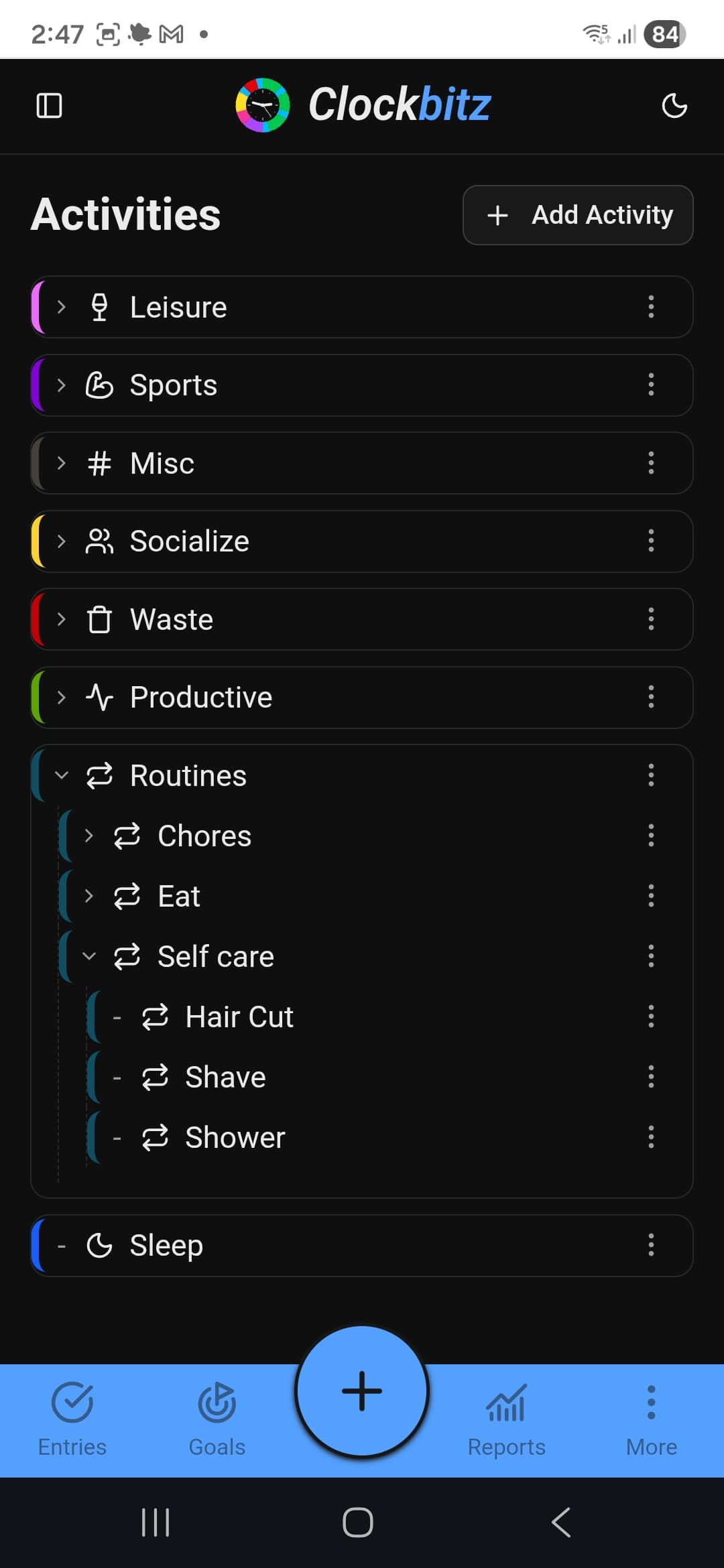Click the trash icon next to Waste
Viewport: 724px width, 1568px height.
click(99, 619)
